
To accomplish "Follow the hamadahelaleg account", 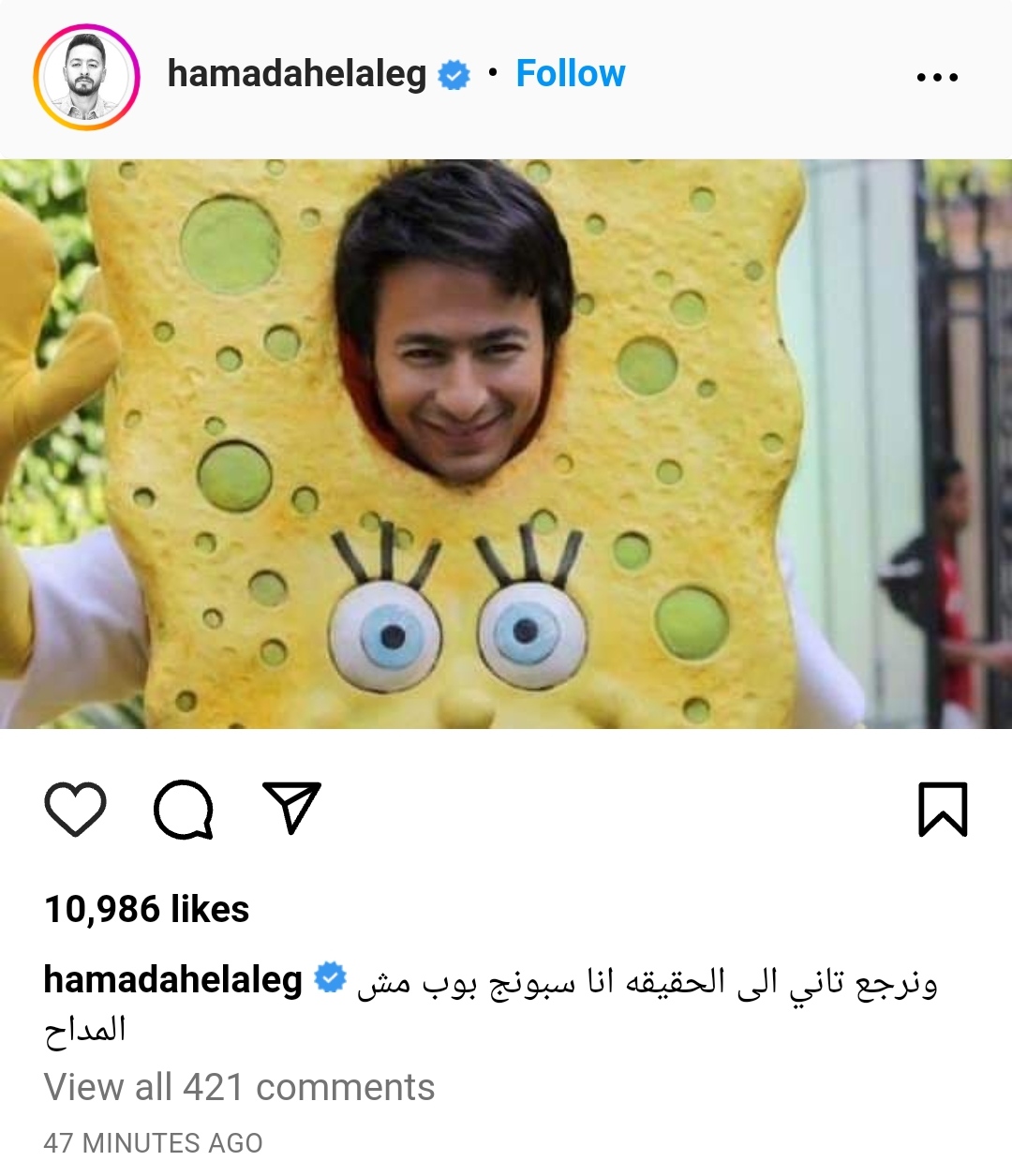I will (570, 74).
